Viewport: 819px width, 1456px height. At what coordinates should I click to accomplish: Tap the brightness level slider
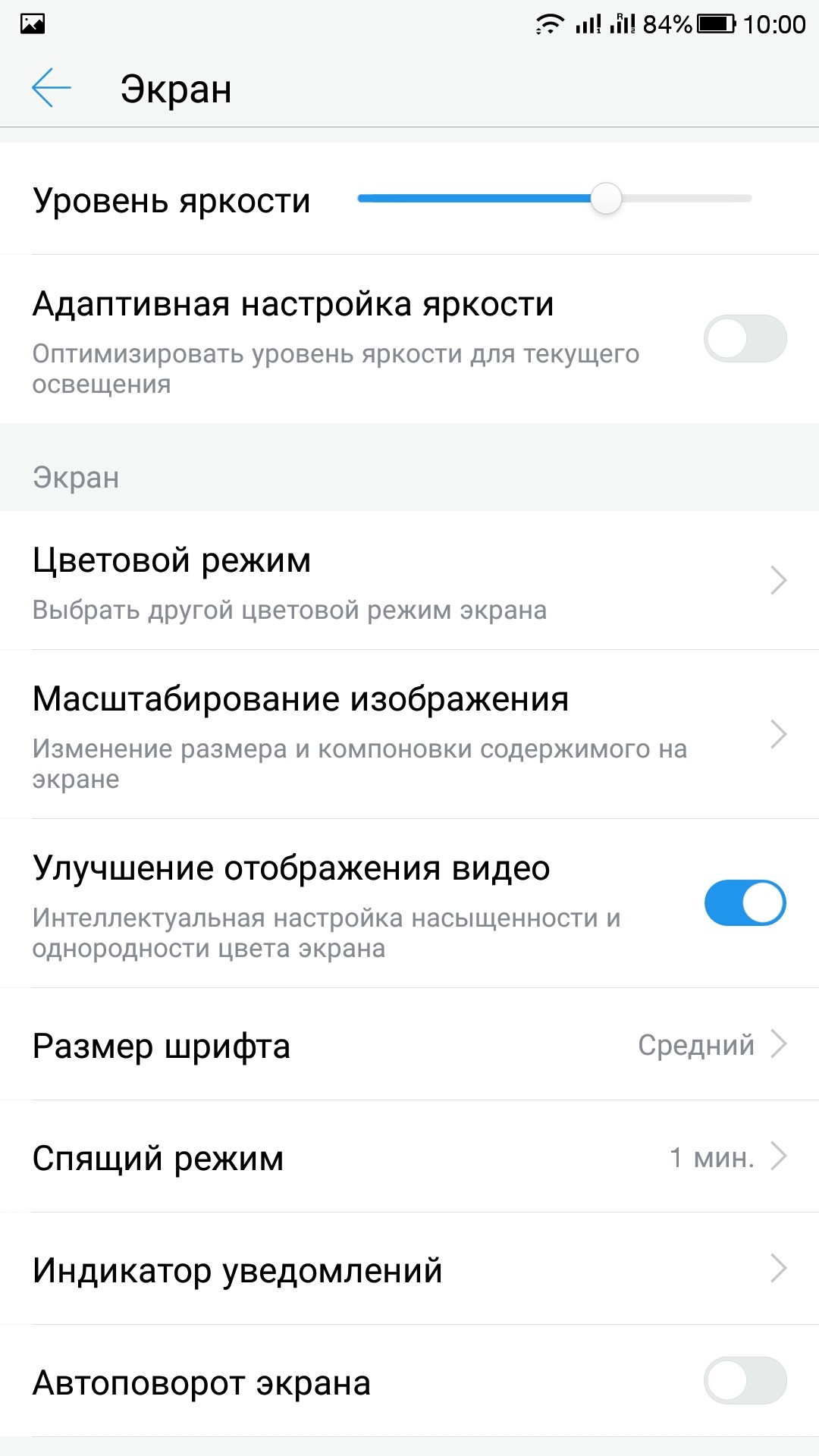click(554, 199)
